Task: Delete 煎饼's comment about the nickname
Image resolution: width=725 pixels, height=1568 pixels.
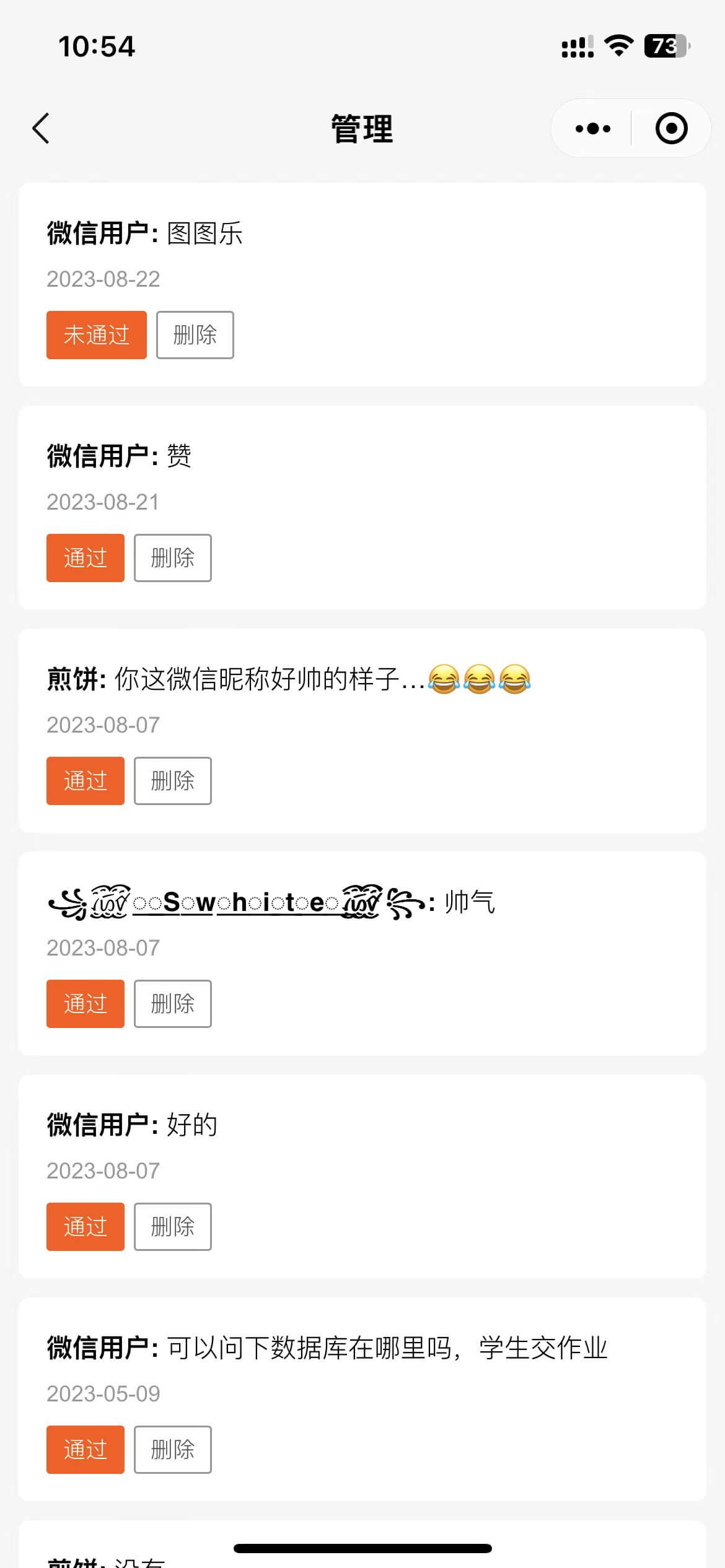Action: point(172,781)
